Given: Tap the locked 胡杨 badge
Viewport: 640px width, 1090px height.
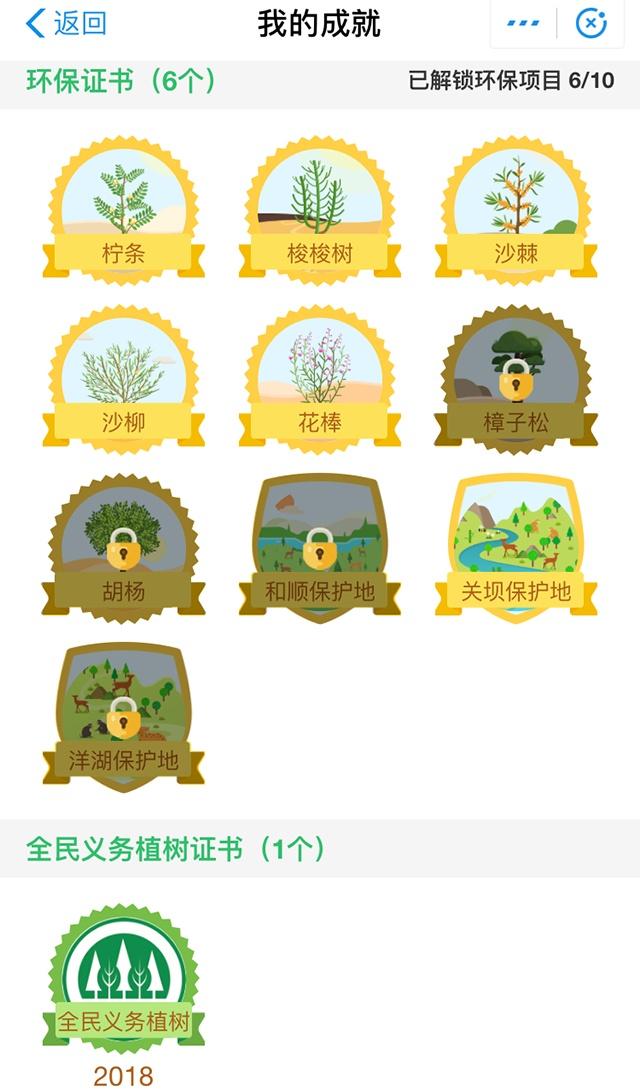Looking at the screenshot, I should tap(124, 548).
